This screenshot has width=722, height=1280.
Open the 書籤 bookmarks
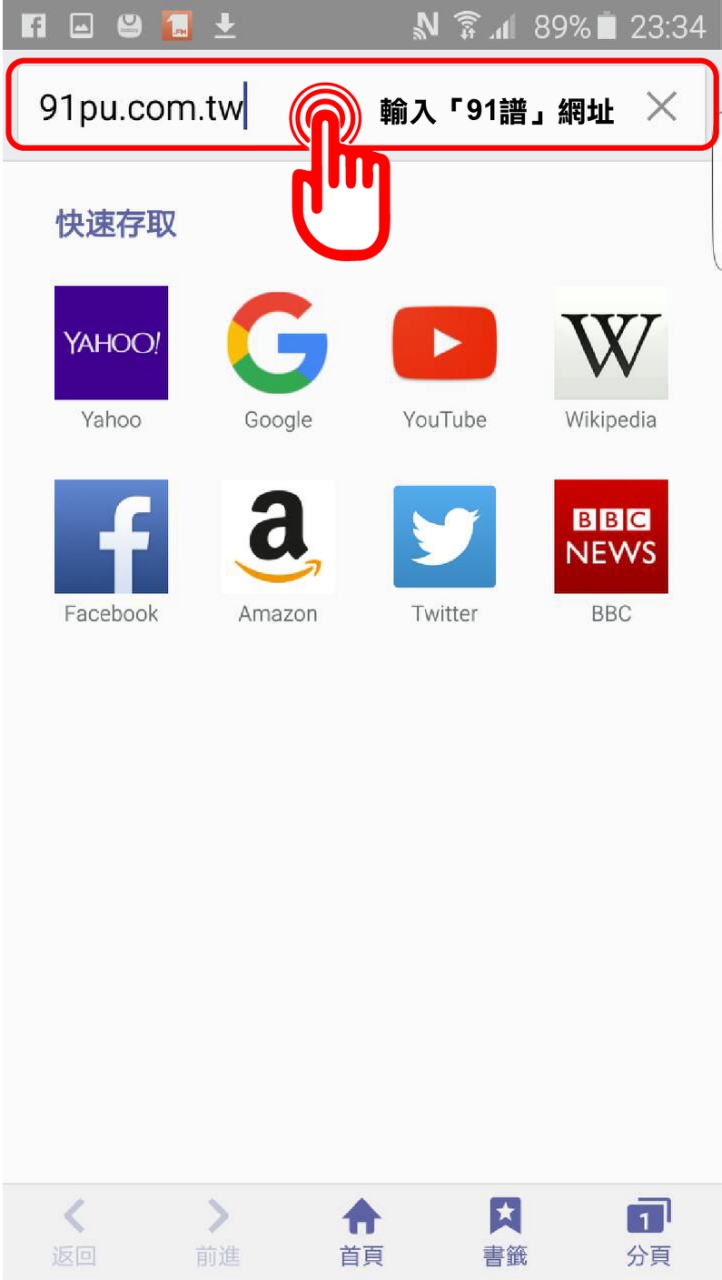click(505, 1232)
